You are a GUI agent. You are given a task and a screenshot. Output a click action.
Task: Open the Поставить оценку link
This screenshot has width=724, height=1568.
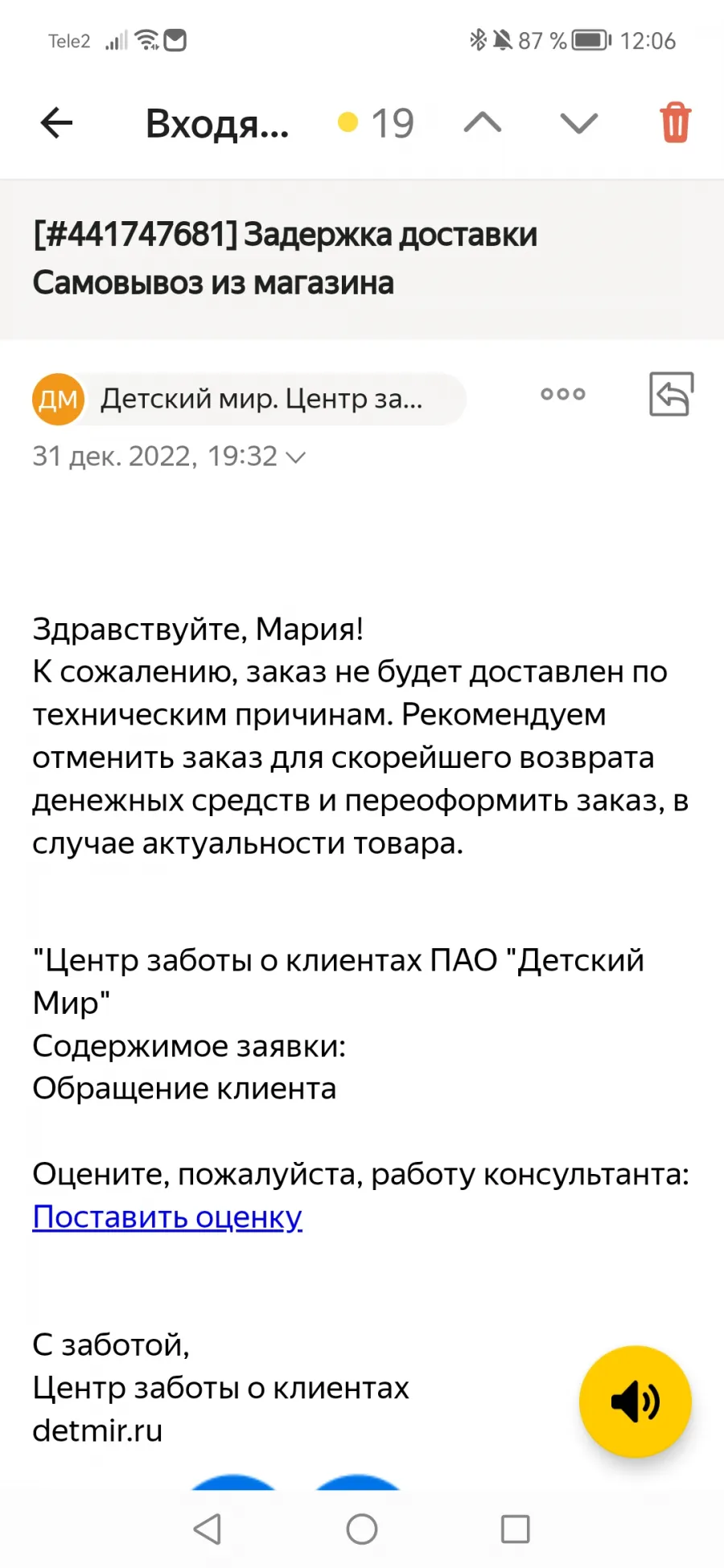tap(167, 1217)
